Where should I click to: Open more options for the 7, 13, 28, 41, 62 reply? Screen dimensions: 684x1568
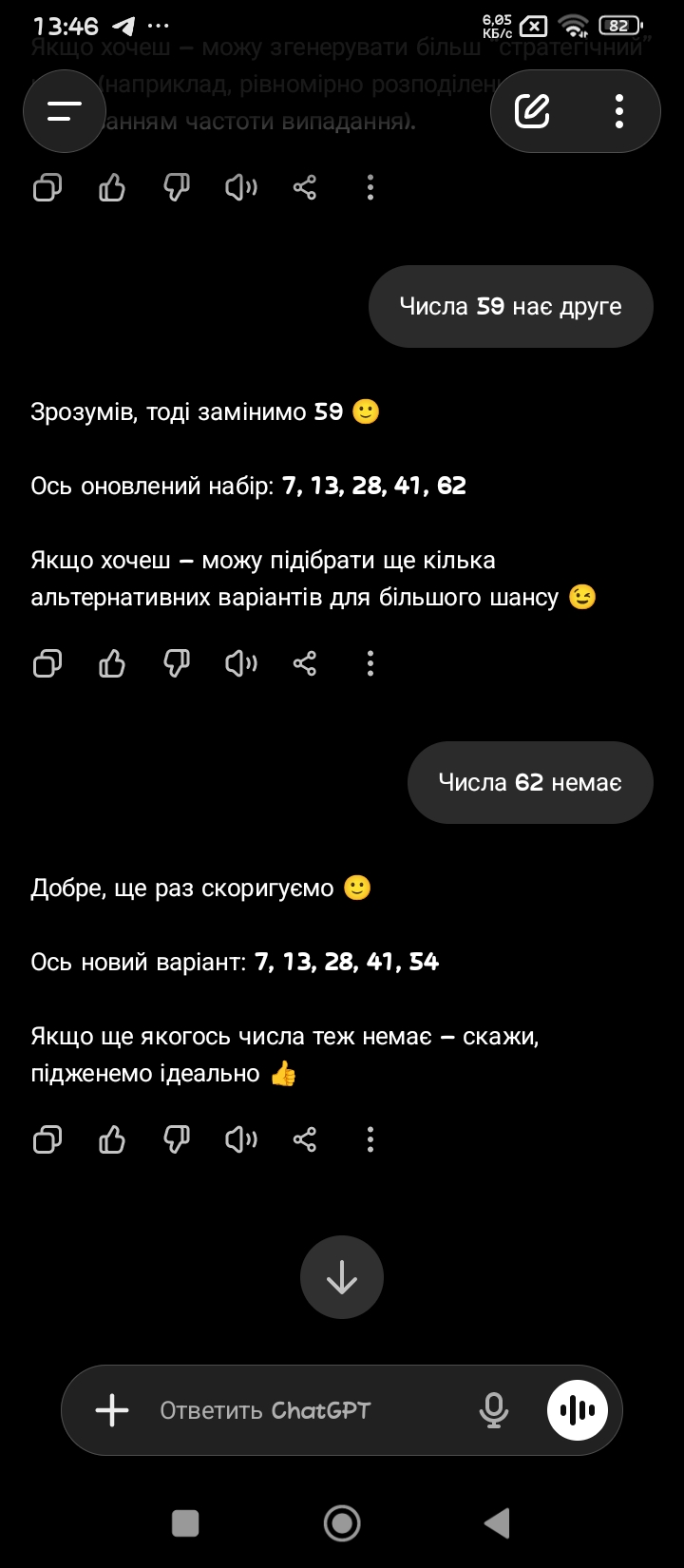click(370, 663)
